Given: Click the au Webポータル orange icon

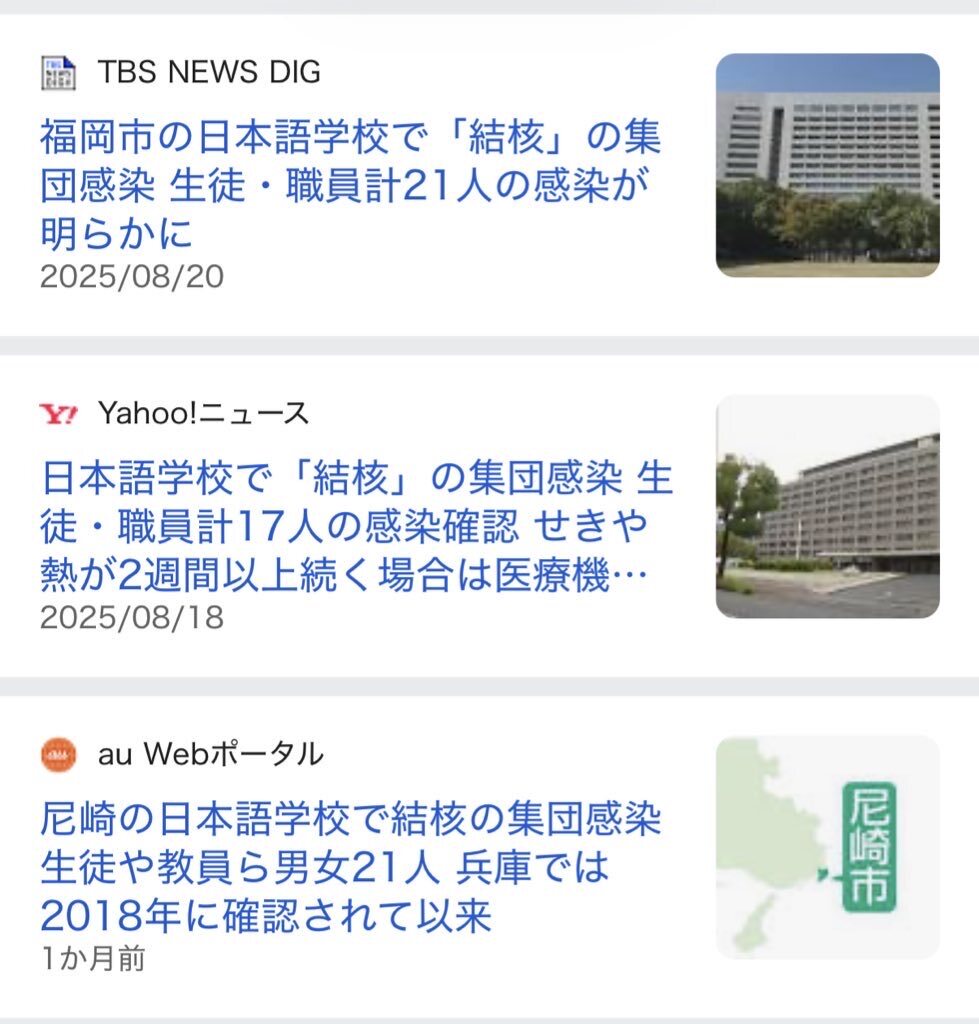Looking at the screenshot, I should pos(57,756).
